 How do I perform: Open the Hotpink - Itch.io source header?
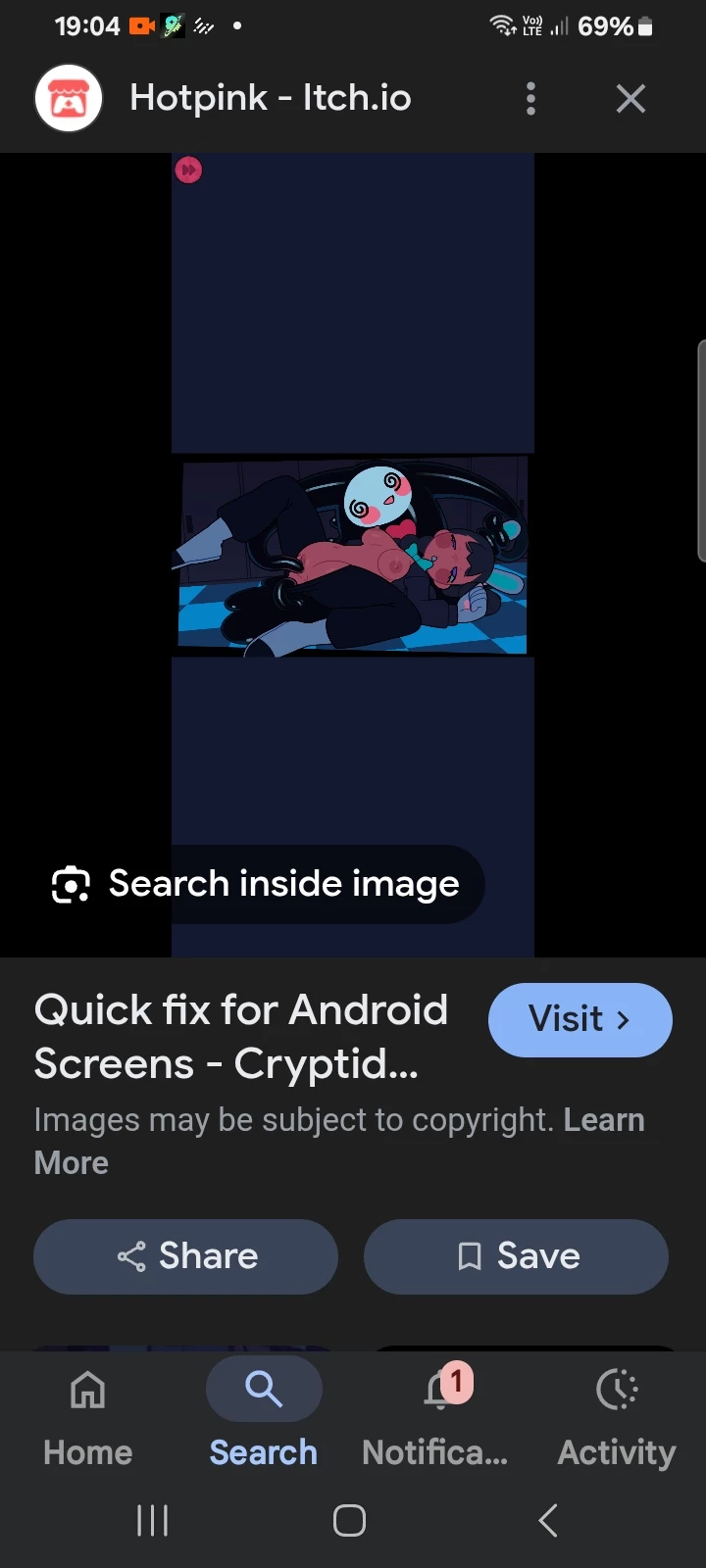click(x=270, y=98)
